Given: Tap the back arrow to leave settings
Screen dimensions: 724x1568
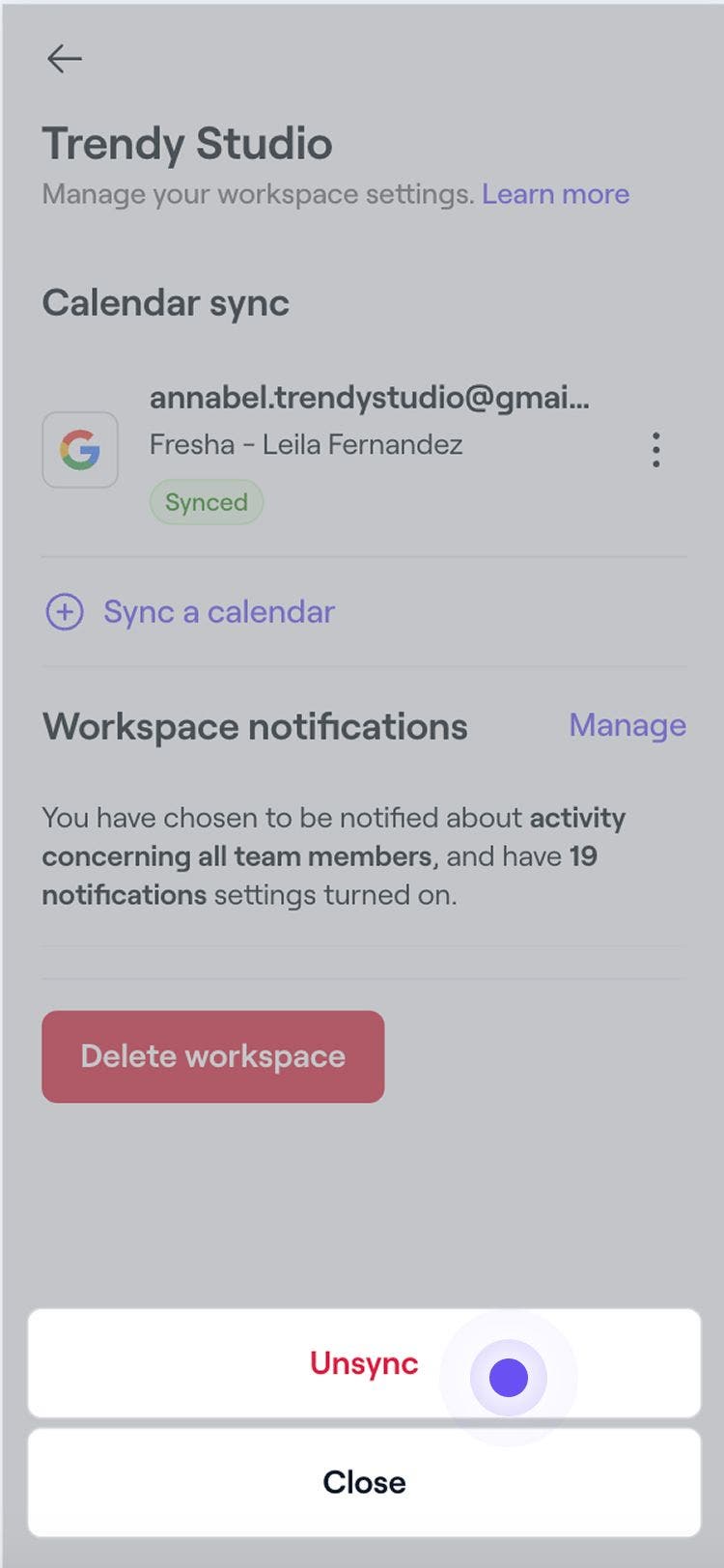Looking at the screenshot, I should click(65, 58).
